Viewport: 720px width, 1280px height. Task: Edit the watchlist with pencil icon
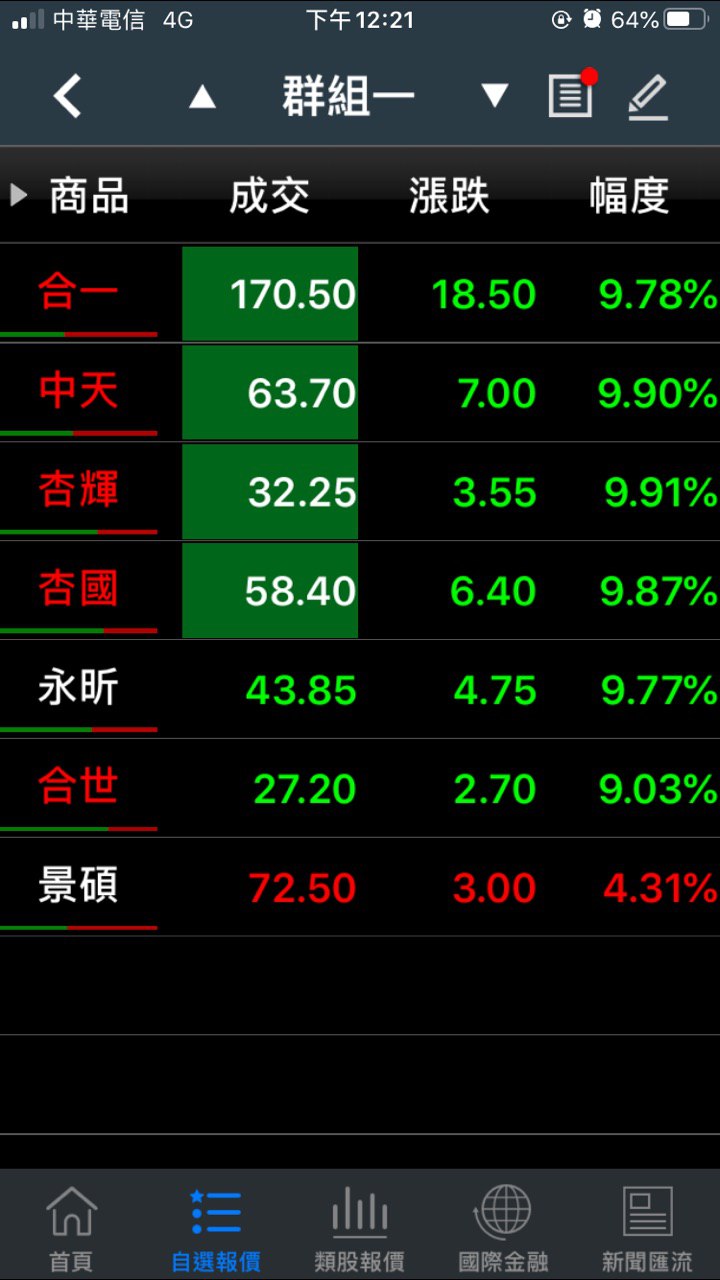coord(648,98)
